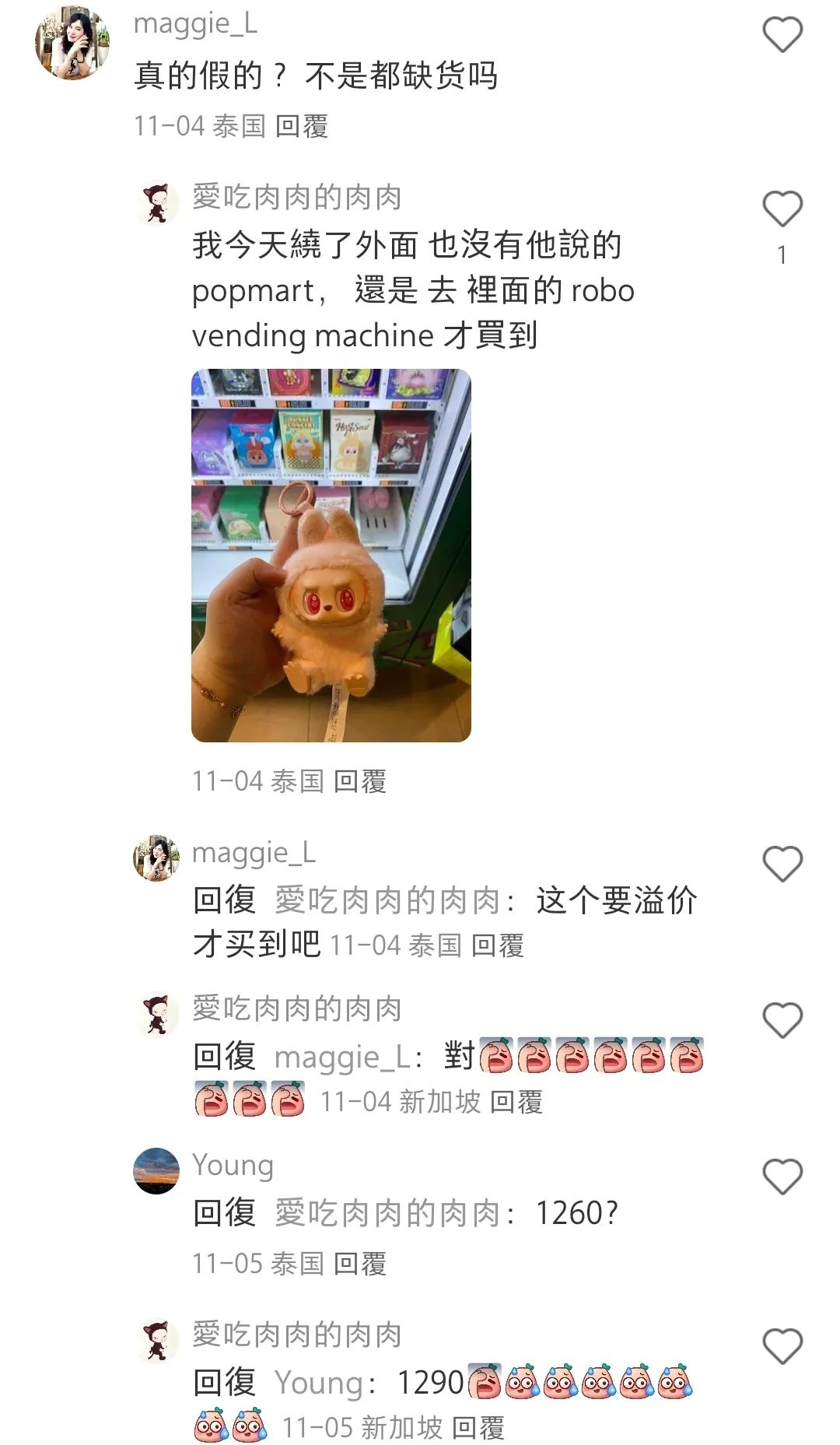Like Young's comment asking 1260?
840x1445 pixels.
click(782, 1177)
